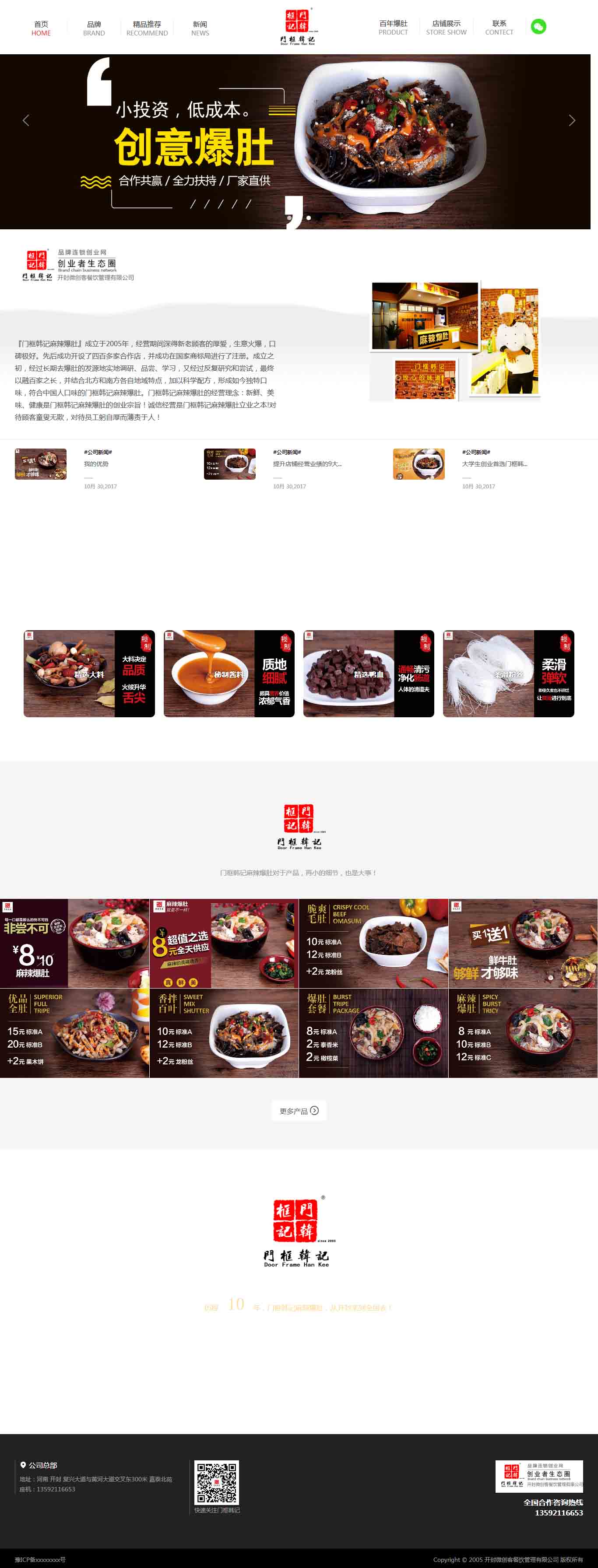This screenshot has height=1568, width=598.
Task: Open the RECOMMEND nav item
Action: pos(147,28)
